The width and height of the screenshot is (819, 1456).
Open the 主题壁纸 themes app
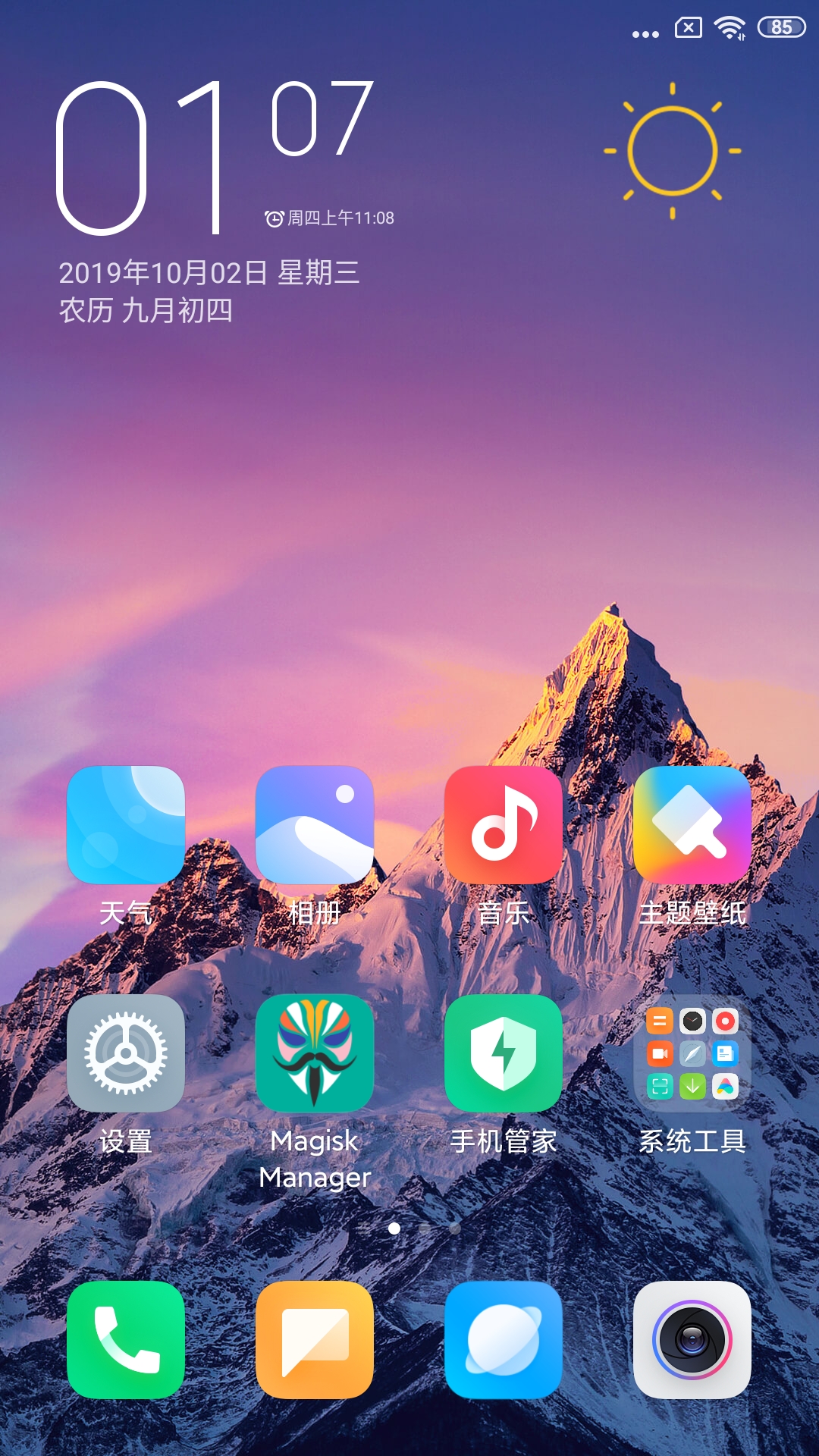click(692, 825)
